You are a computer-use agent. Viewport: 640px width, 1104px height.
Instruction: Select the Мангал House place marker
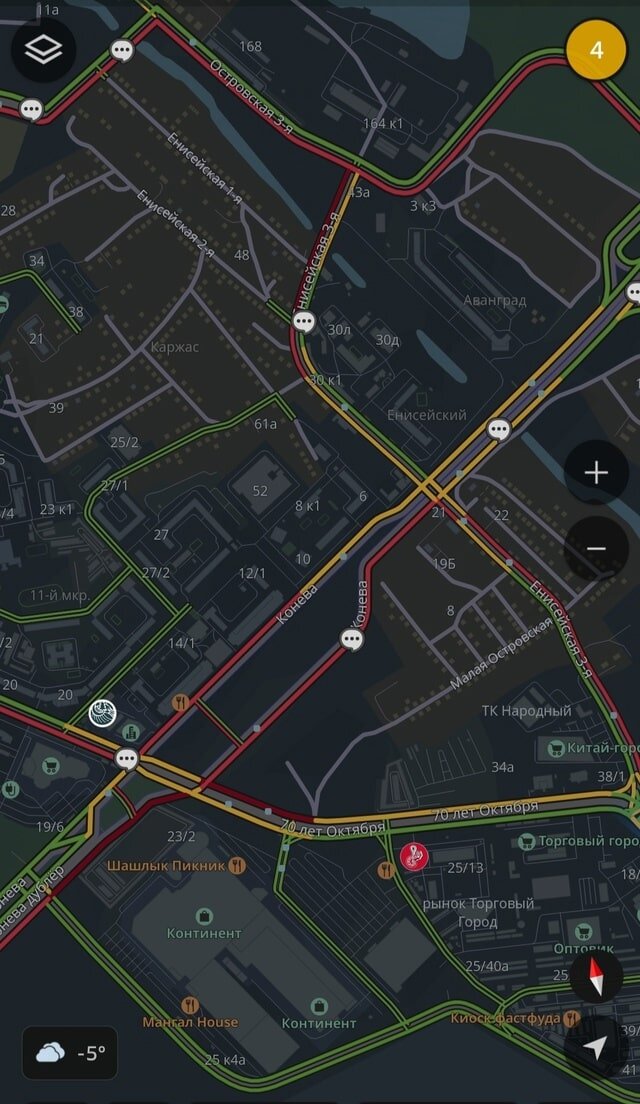(190, 1005)
